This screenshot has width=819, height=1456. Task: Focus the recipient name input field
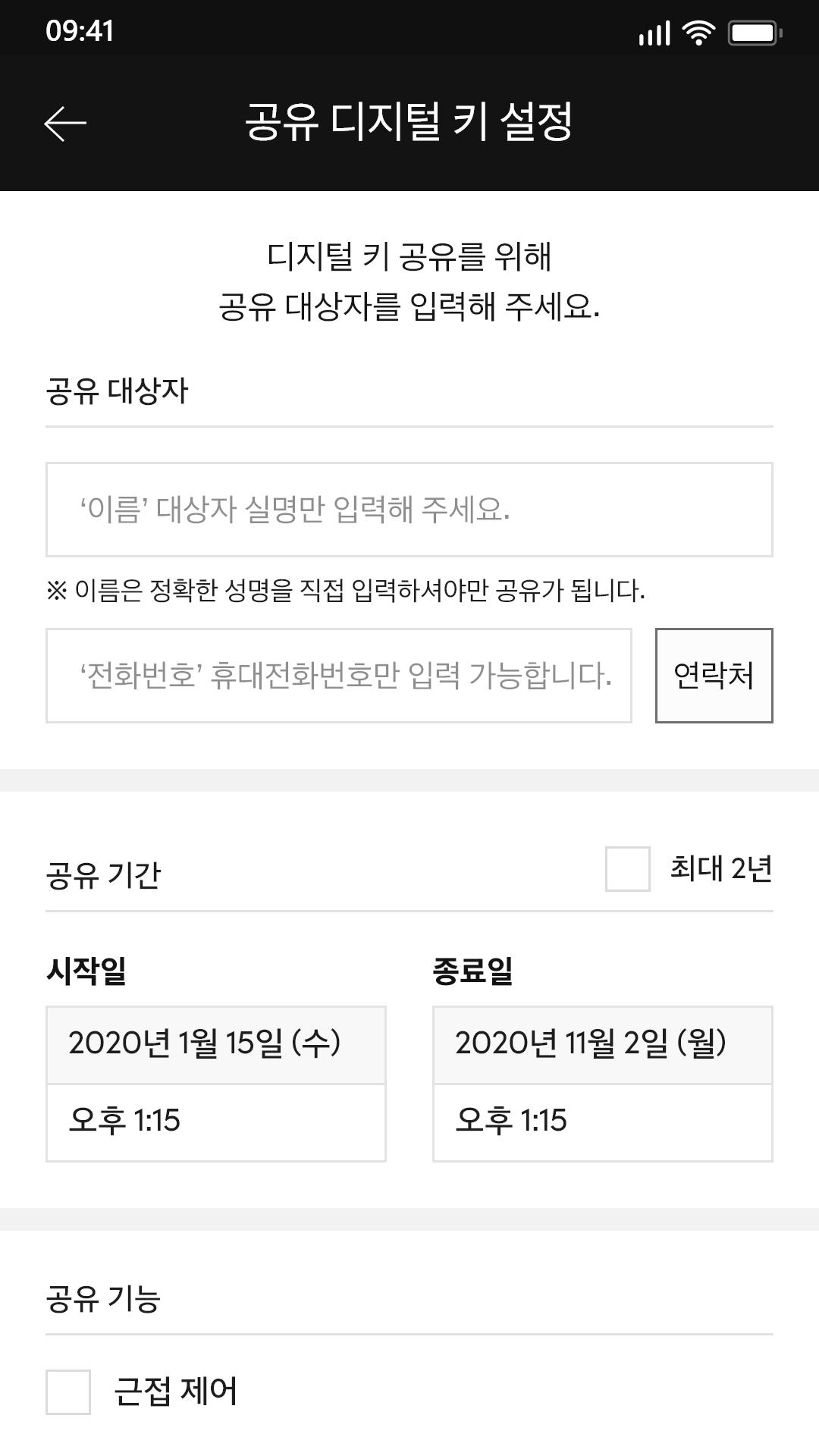(409, 510)
